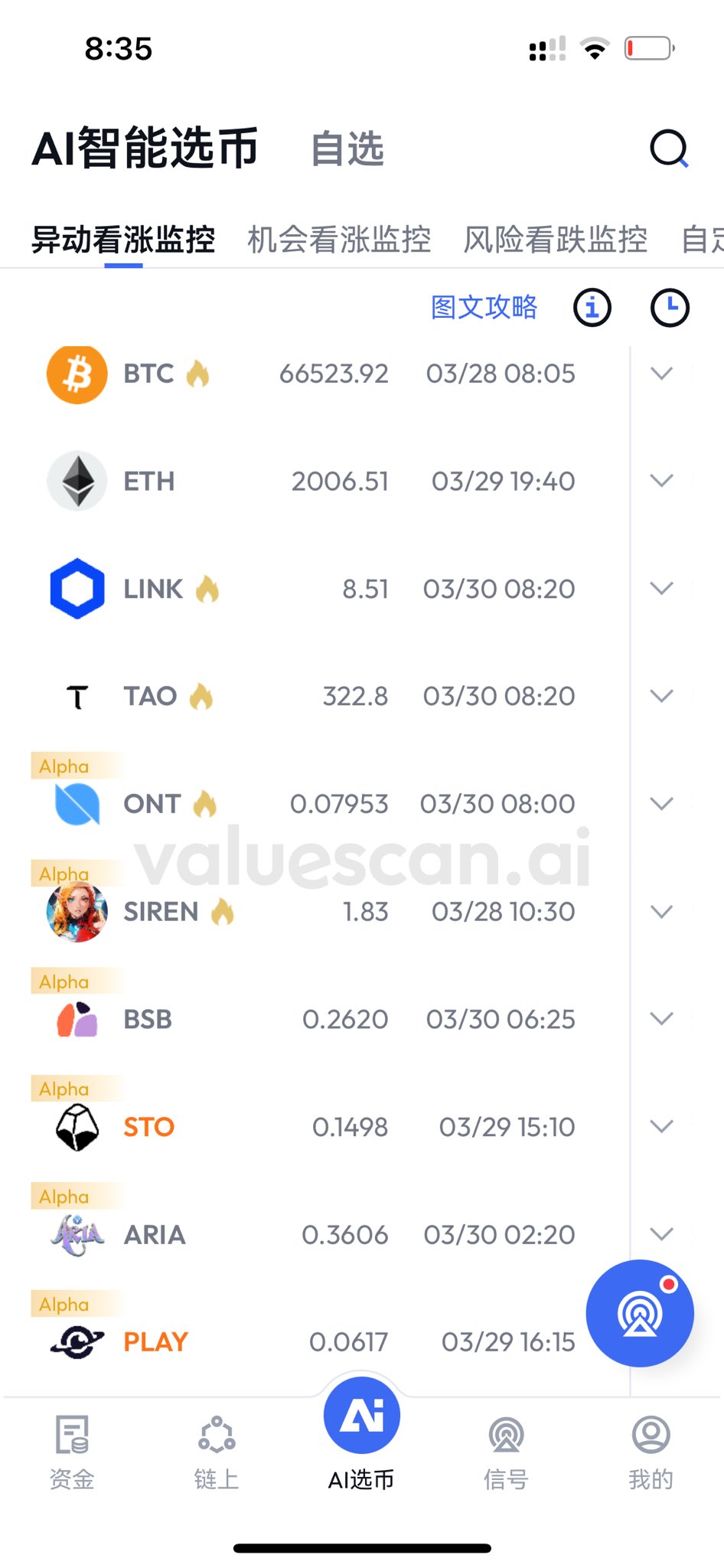Screen dimensions: 724x1568
Task: Expand the SIREN row chevron
Action: [661, 911]
